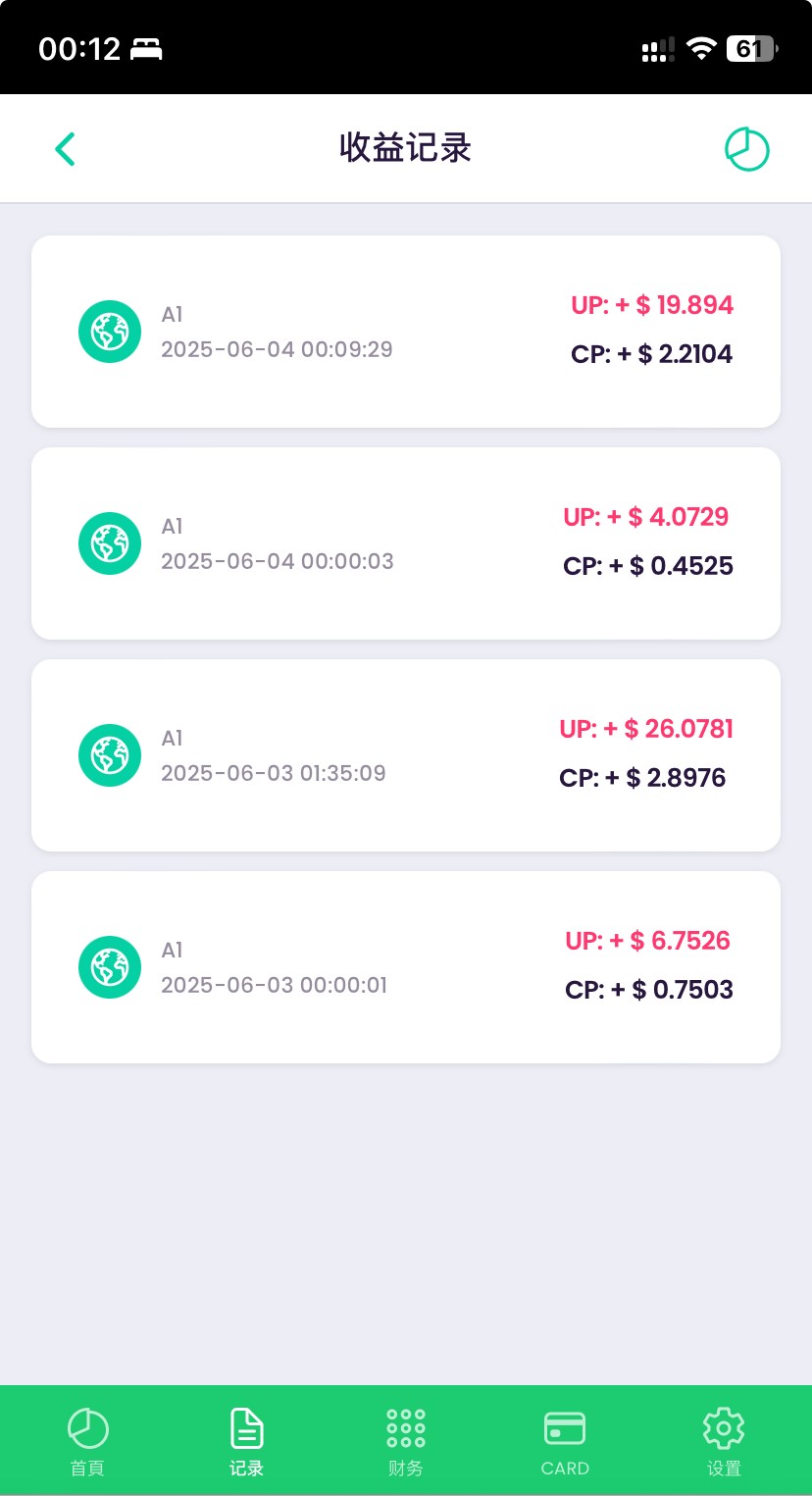Open the pie chart icon in header
The width and height of the screenshot is (812, 1496).
(747, 149)
